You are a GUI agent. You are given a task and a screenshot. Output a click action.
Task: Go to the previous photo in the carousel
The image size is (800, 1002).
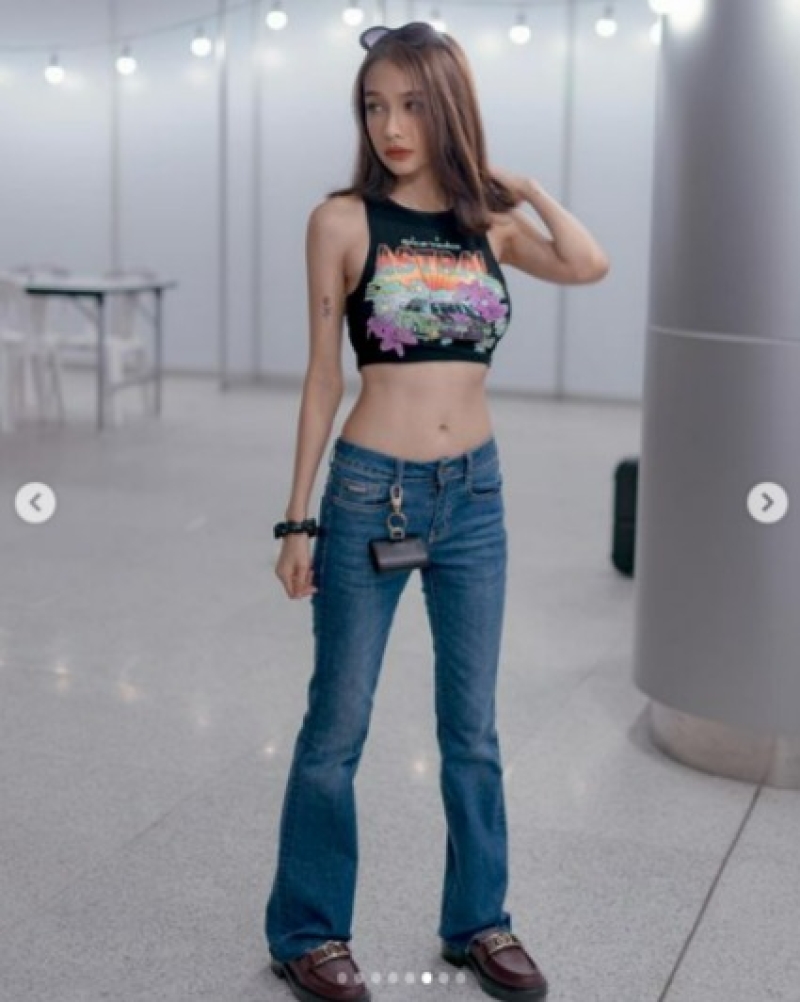click(35, 503)
